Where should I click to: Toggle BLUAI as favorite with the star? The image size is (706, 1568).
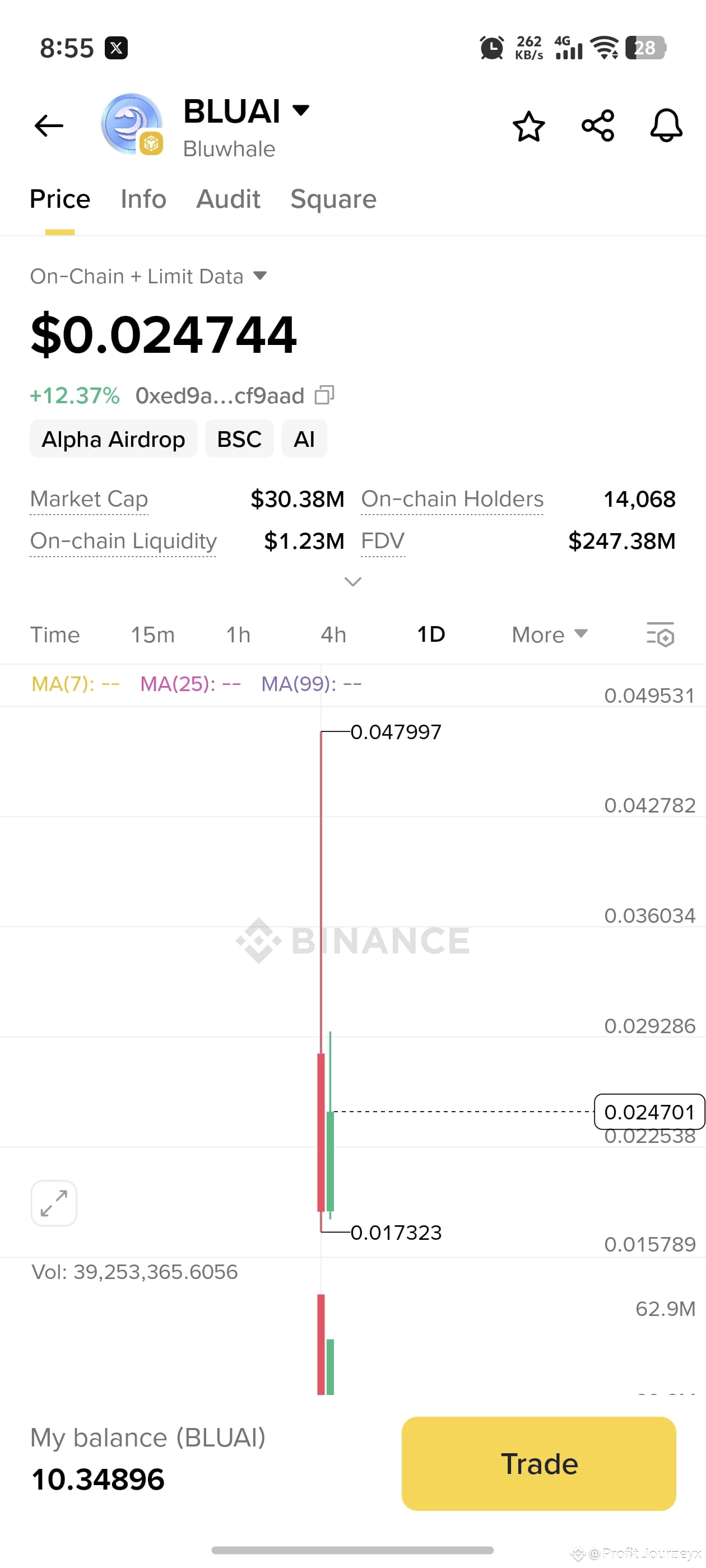(528, 127)
